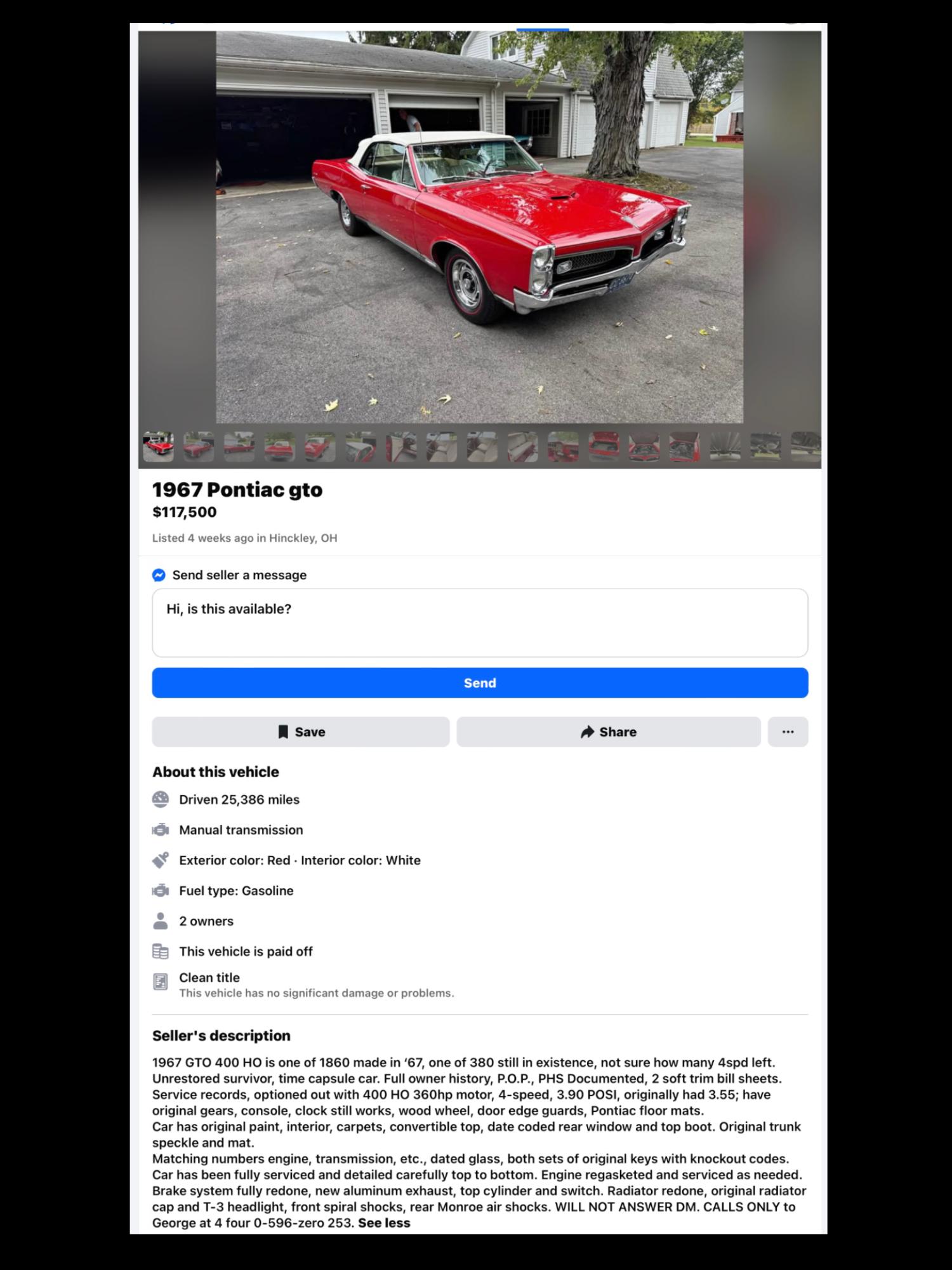Collapse description with See less

click(x=384, y=1223)
